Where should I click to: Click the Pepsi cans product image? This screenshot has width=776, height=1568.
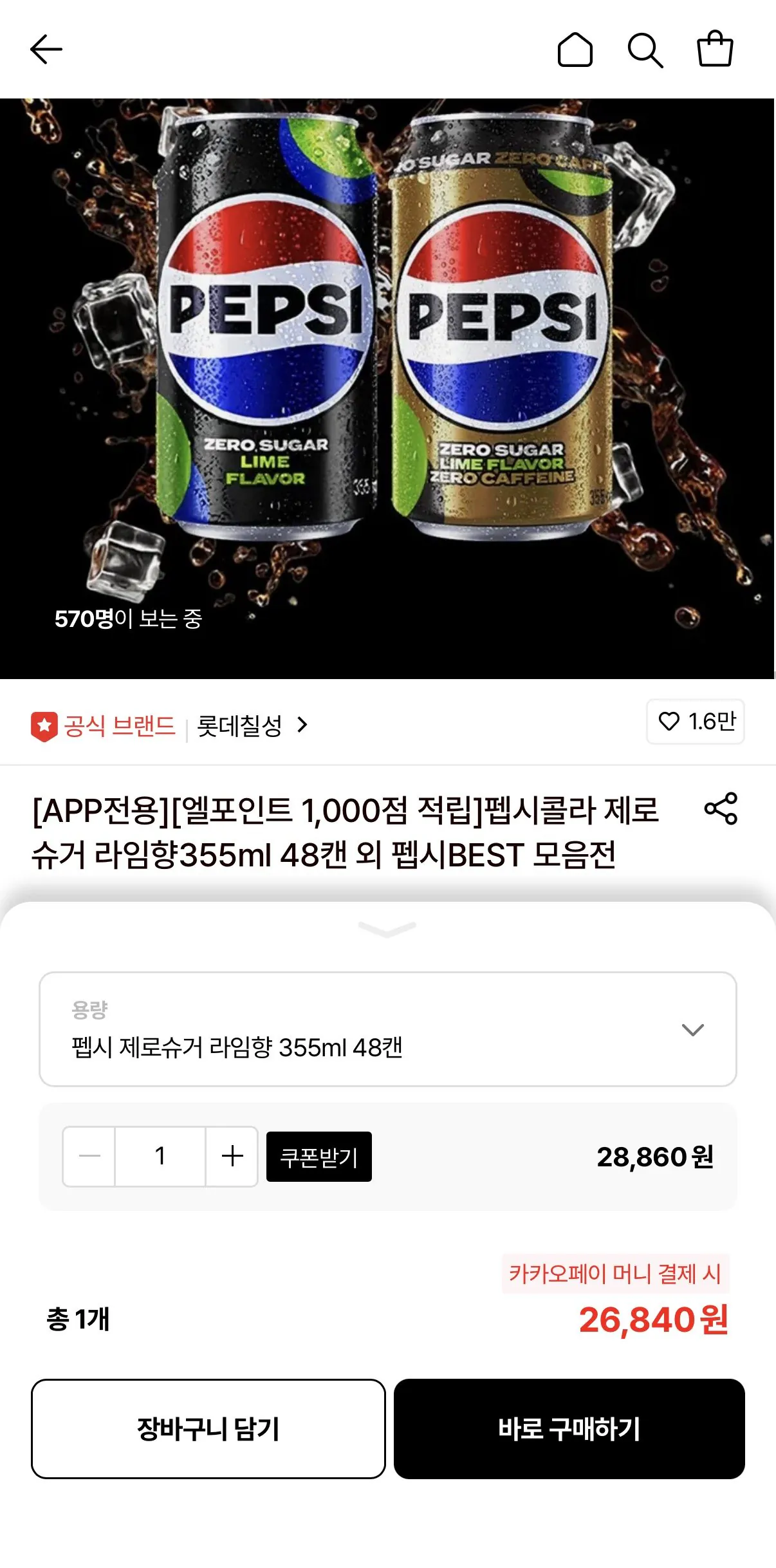pos(388,386)
